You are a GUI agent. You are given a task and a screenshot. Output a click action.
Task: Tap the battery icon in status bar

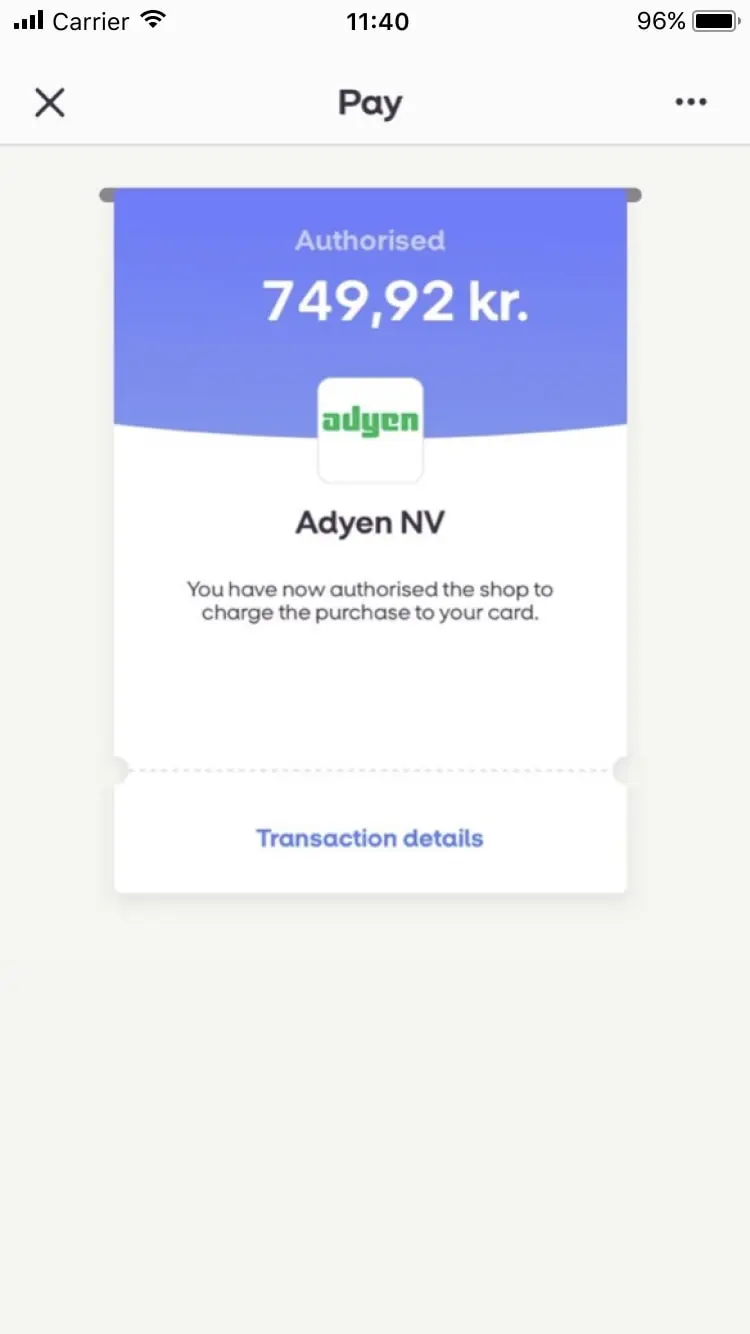pyautogui.click(x=716, y=18)
